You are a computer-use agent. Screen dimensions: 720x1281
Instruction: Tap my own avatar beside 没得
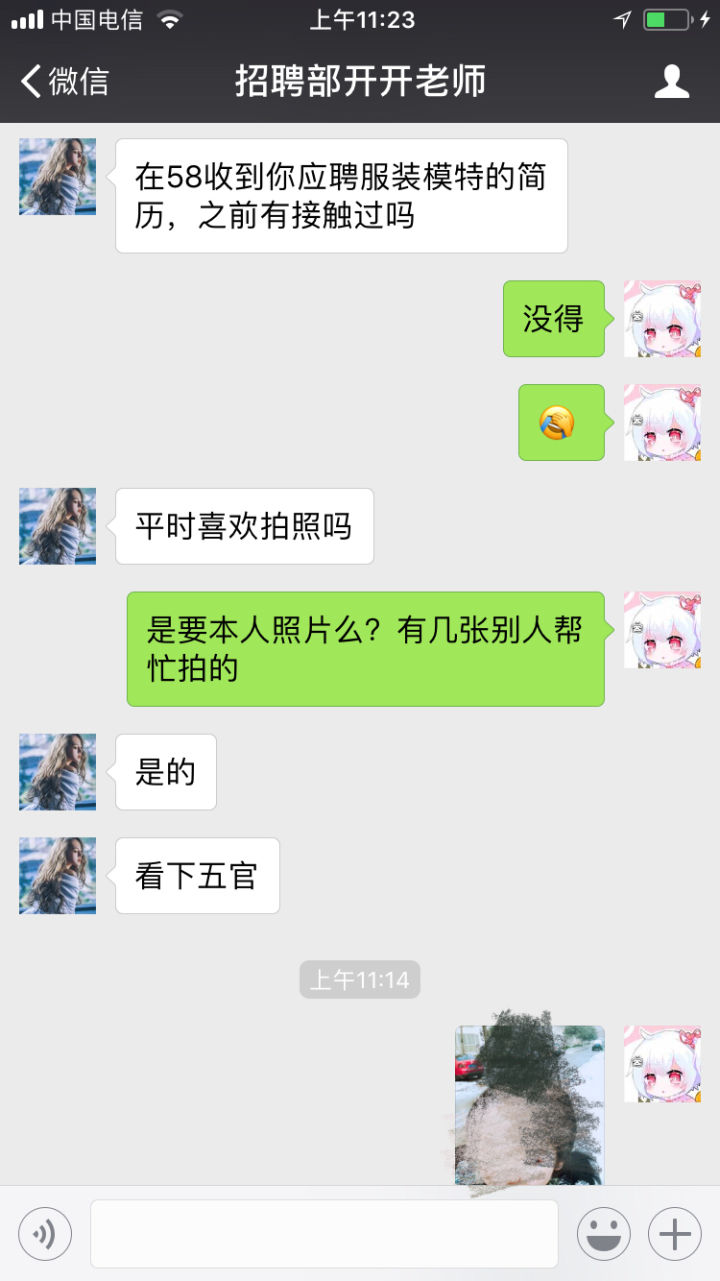tap(662, 319)
